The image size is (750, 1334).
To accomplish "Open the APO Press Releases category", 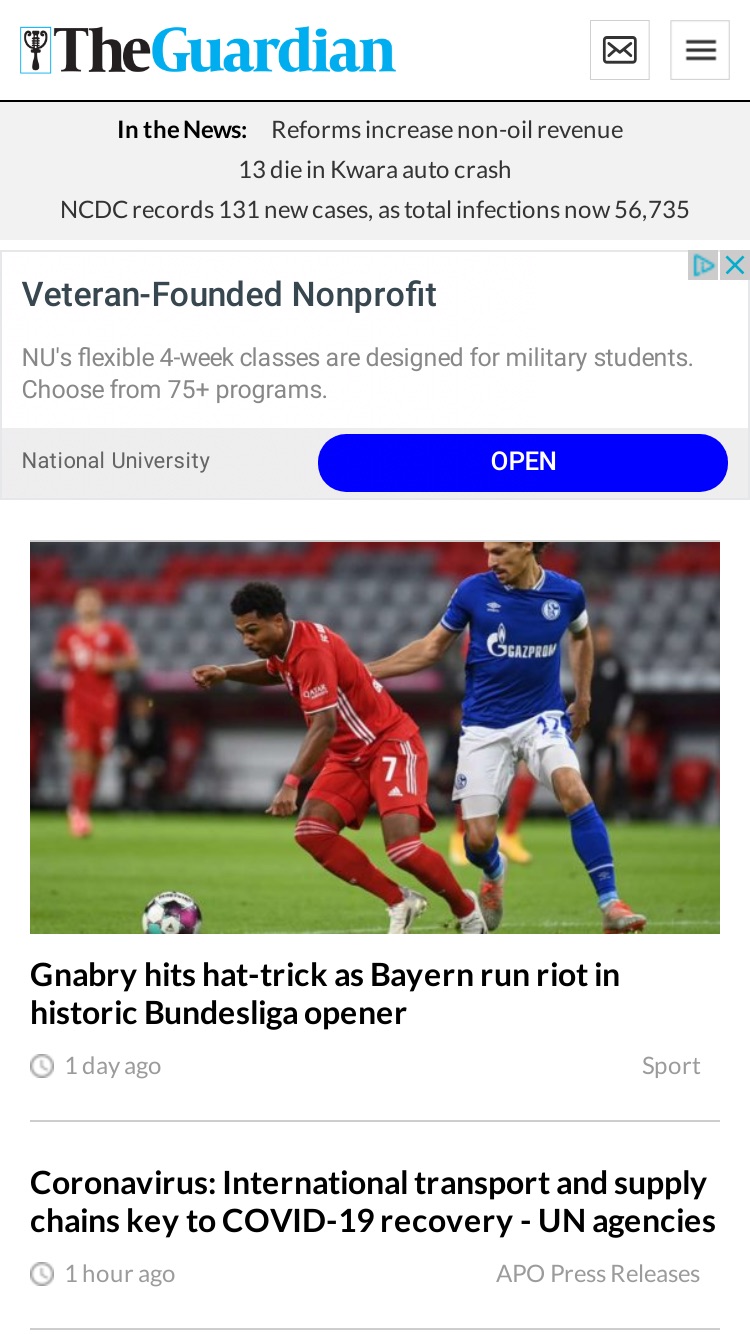I will point(598,1274).
